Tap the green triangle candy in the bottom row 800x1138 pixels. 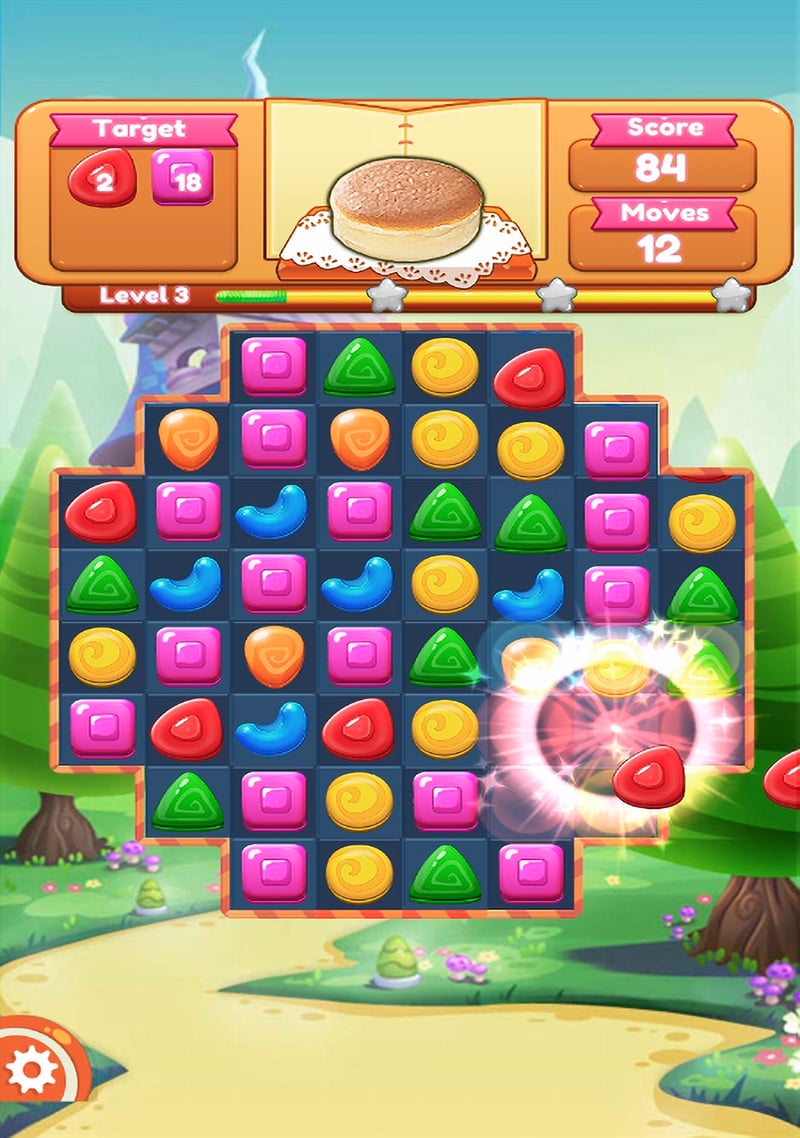(x=445, y=872)
